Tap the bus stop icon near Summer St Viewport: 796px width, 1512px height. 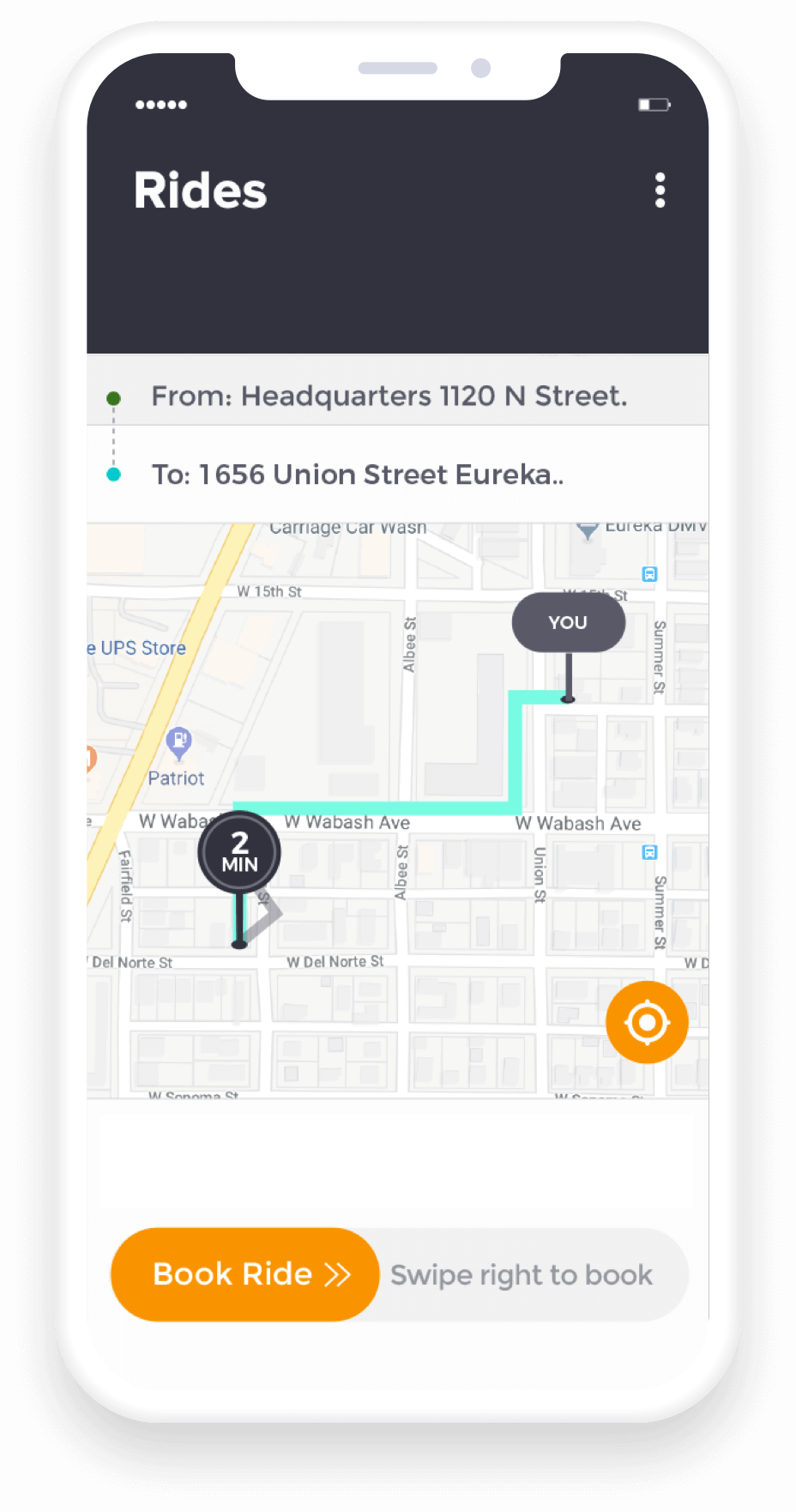point(650,575)
